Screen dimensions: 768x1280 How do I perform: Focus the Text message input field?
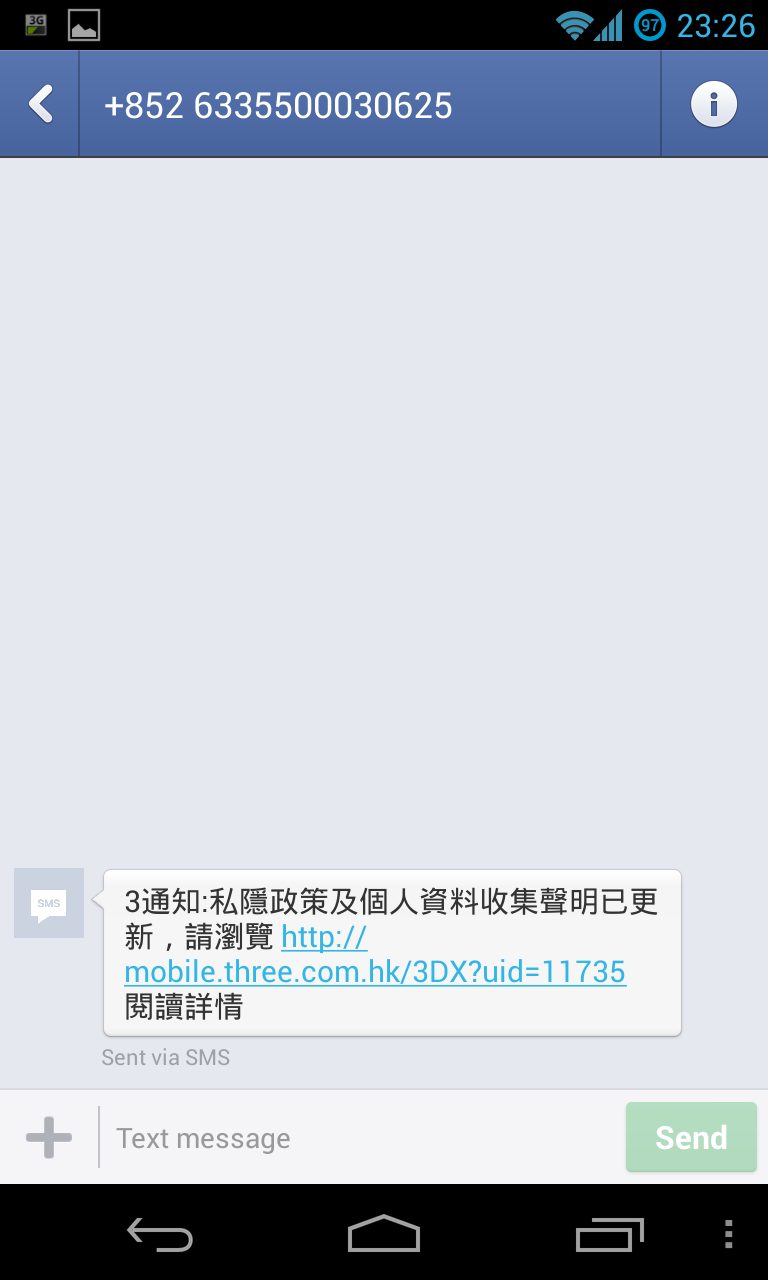coord(360,1138)
